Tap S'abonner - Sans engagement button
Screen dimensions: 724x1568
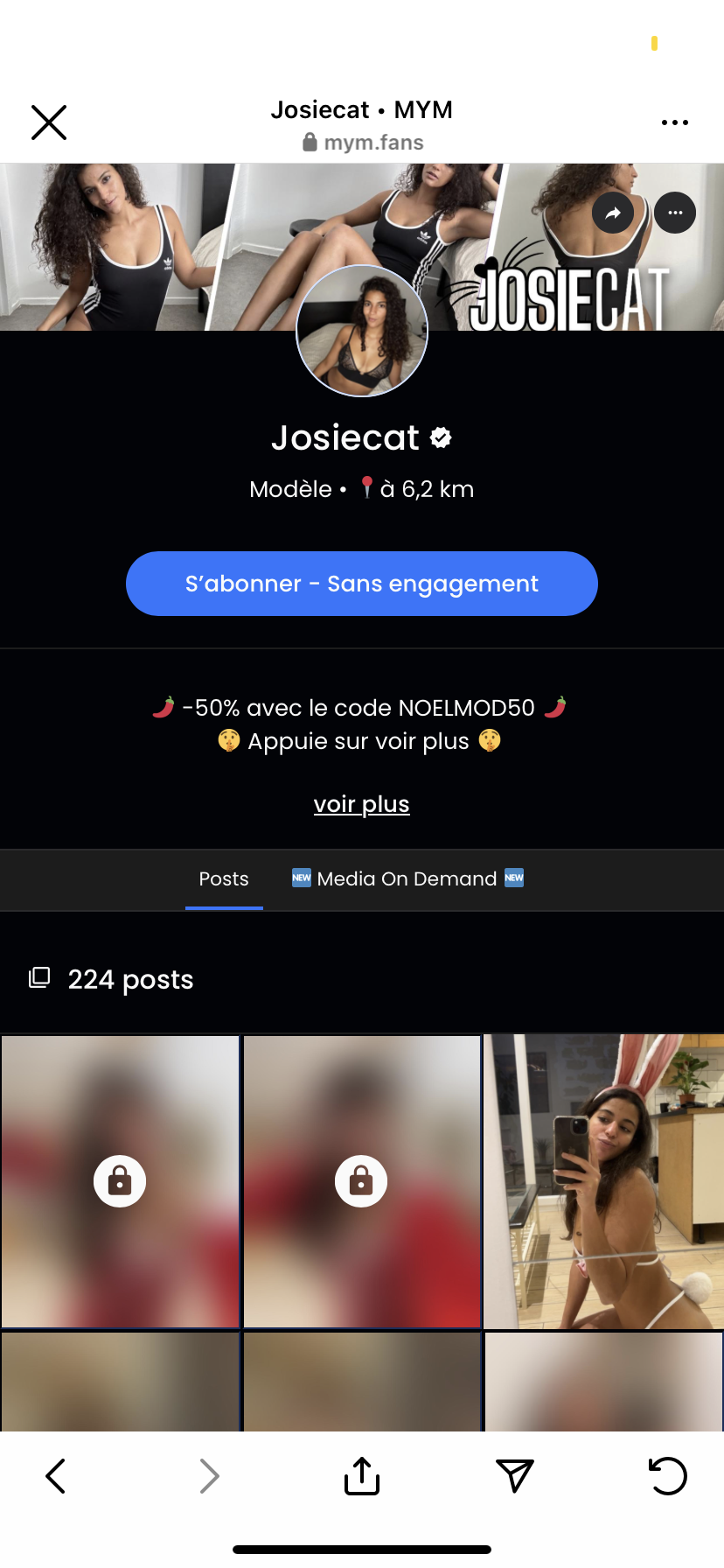(x=362, y=584)
